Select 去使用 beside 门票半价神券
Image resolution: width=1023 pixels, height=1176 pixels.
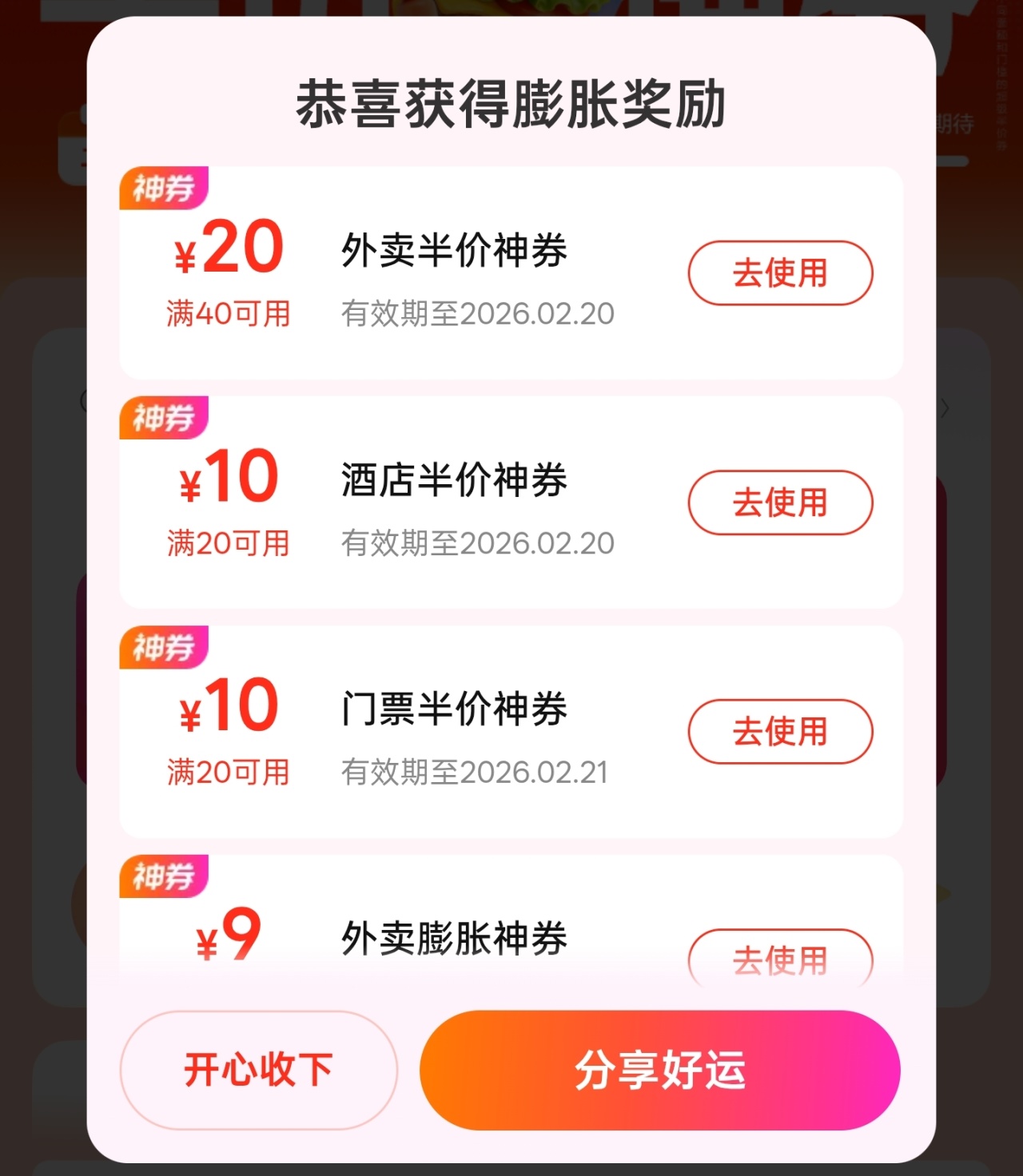point(780,732)
